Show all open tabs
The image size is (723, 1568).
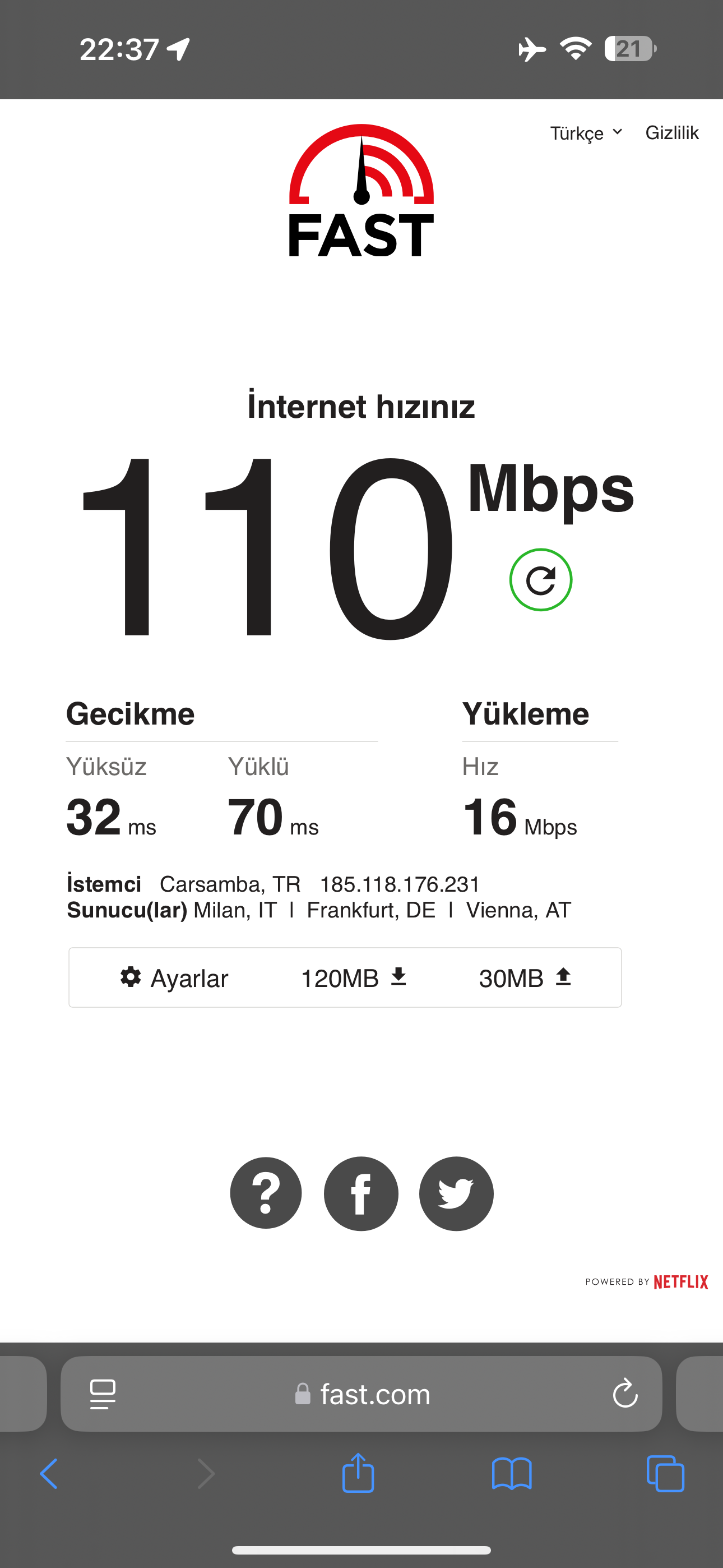click(x=665, y=1474)
